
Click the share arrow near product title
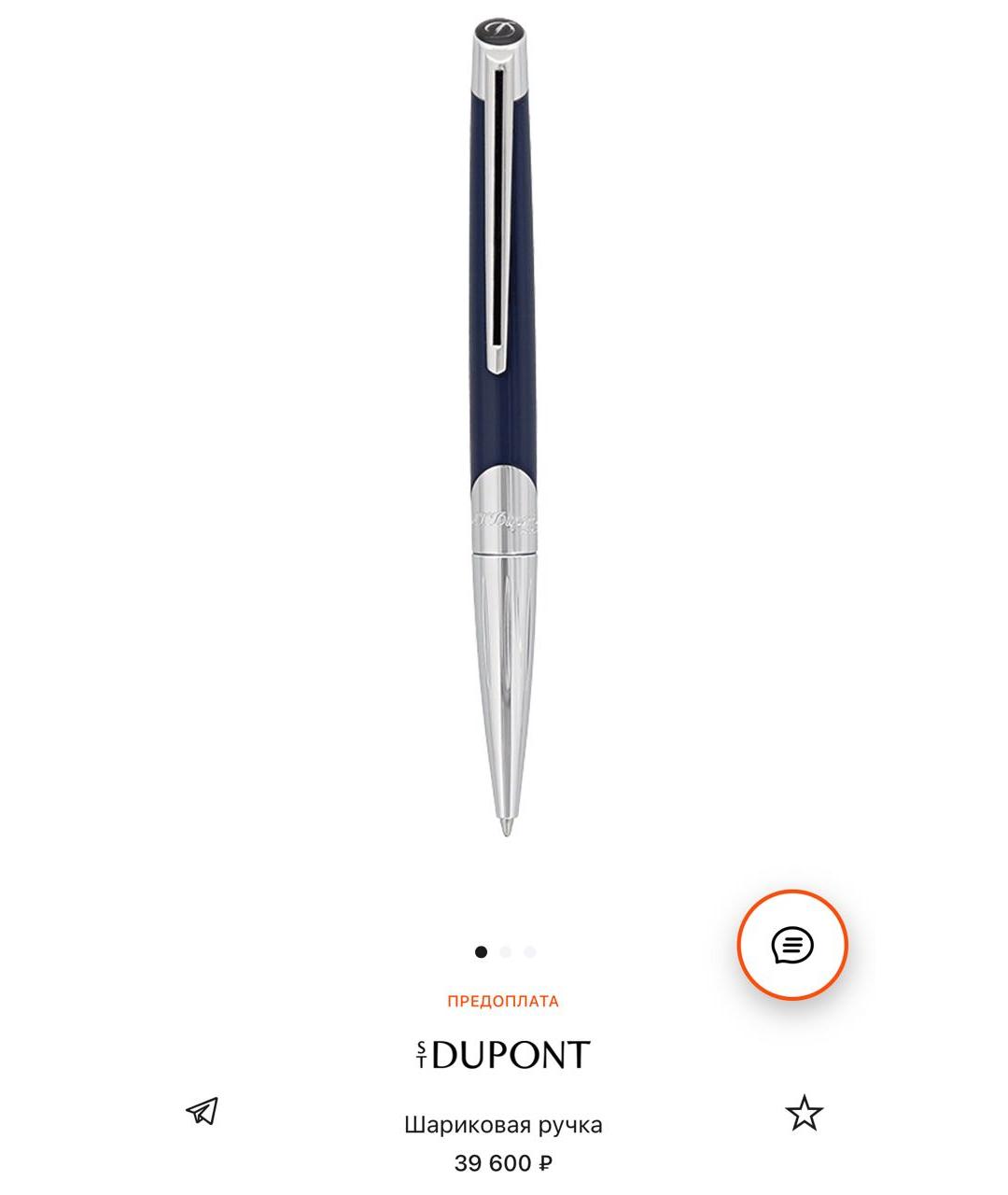pos(203,1112)
